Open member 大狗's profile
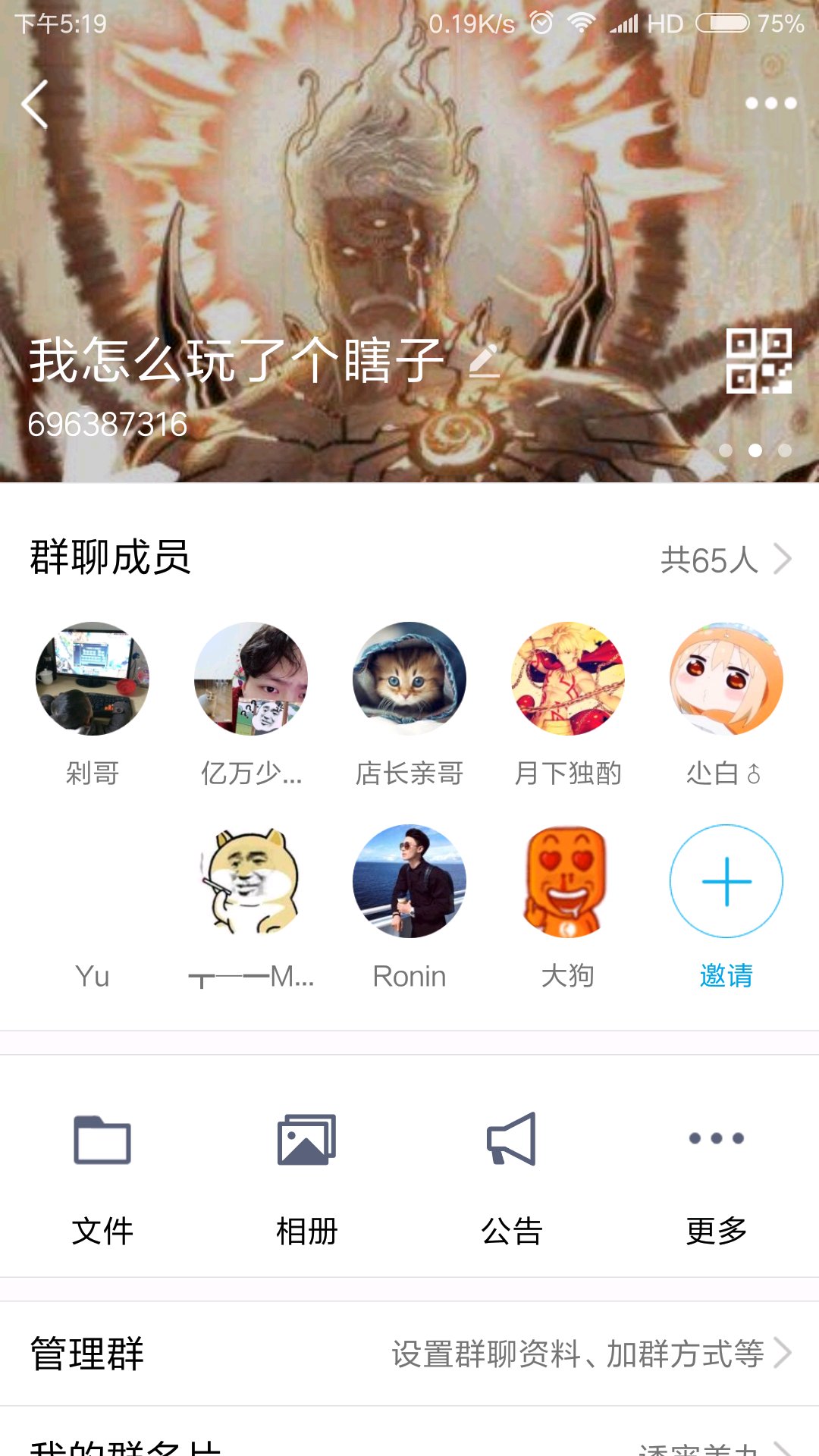 (568, 881)
